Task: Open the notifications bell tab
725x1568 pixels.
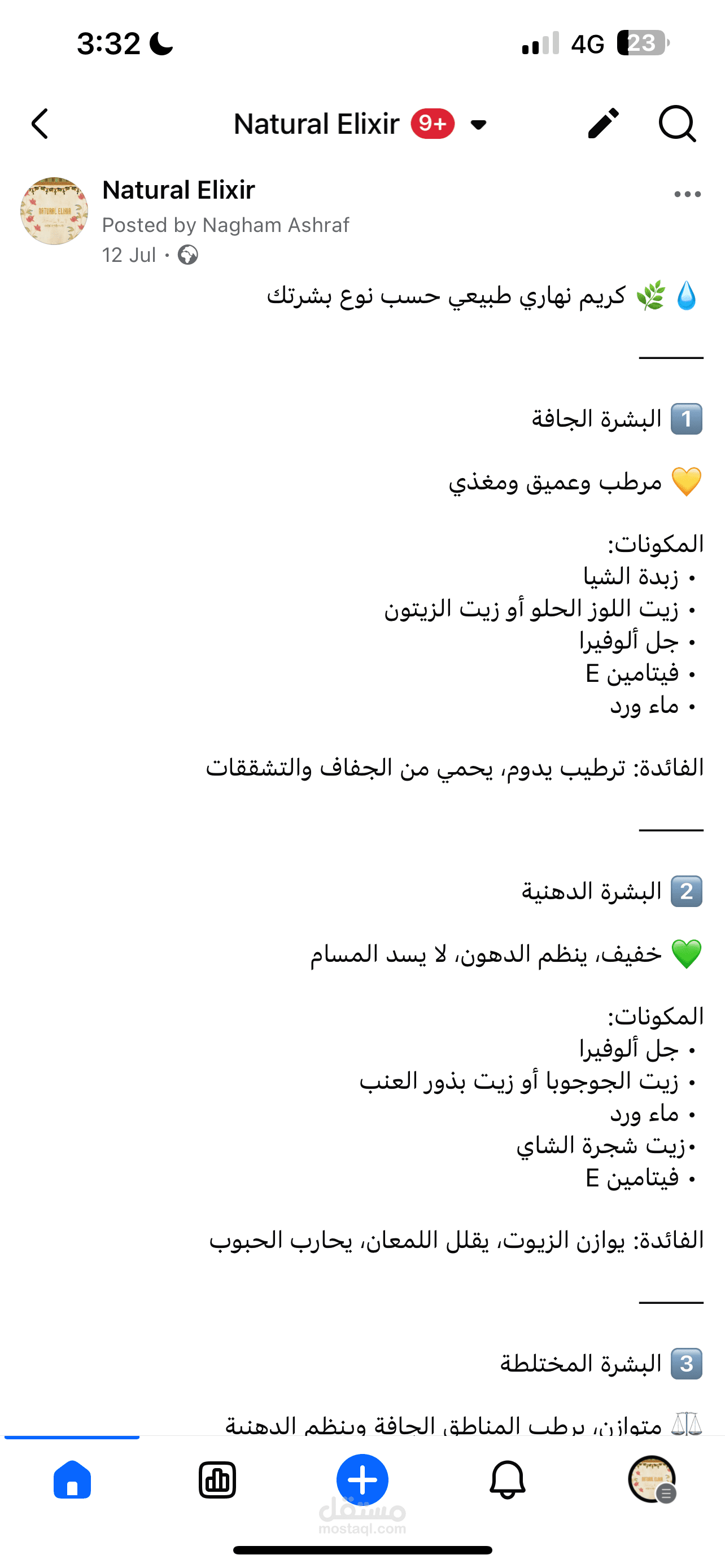Action: pyautogui.click(x=507, y=1480)
